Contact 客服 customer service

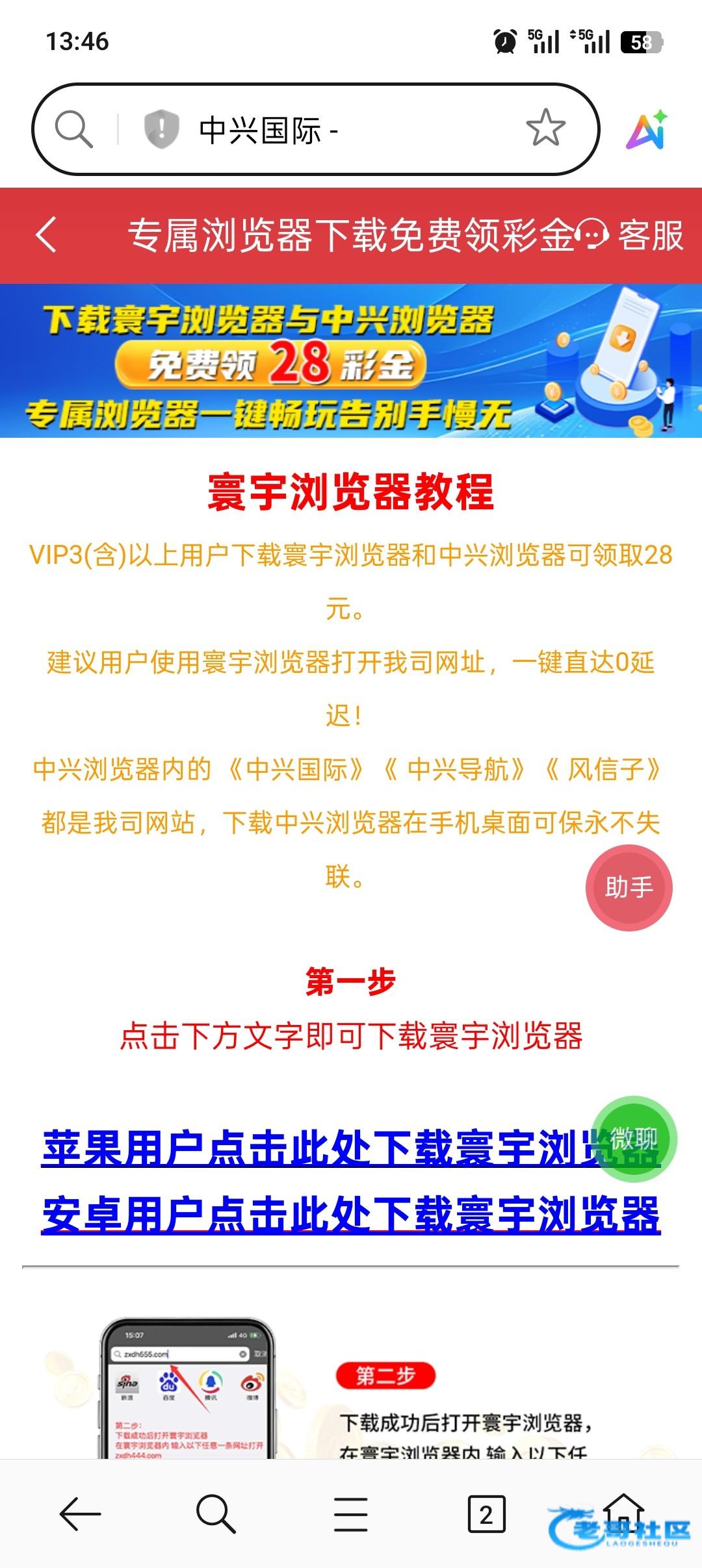632,235
